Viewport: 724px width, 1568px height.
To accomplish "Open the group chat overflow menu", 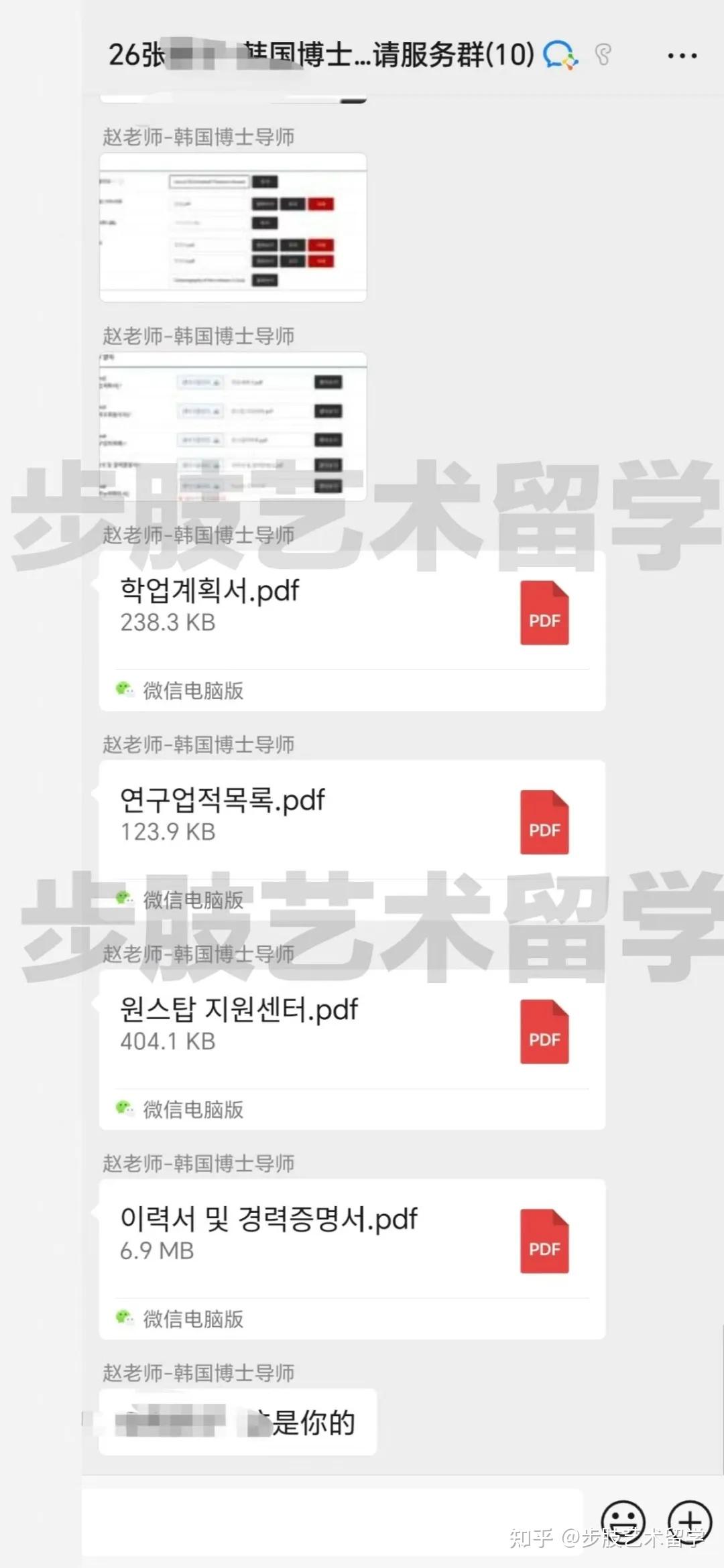I will (x=682, y=56).
